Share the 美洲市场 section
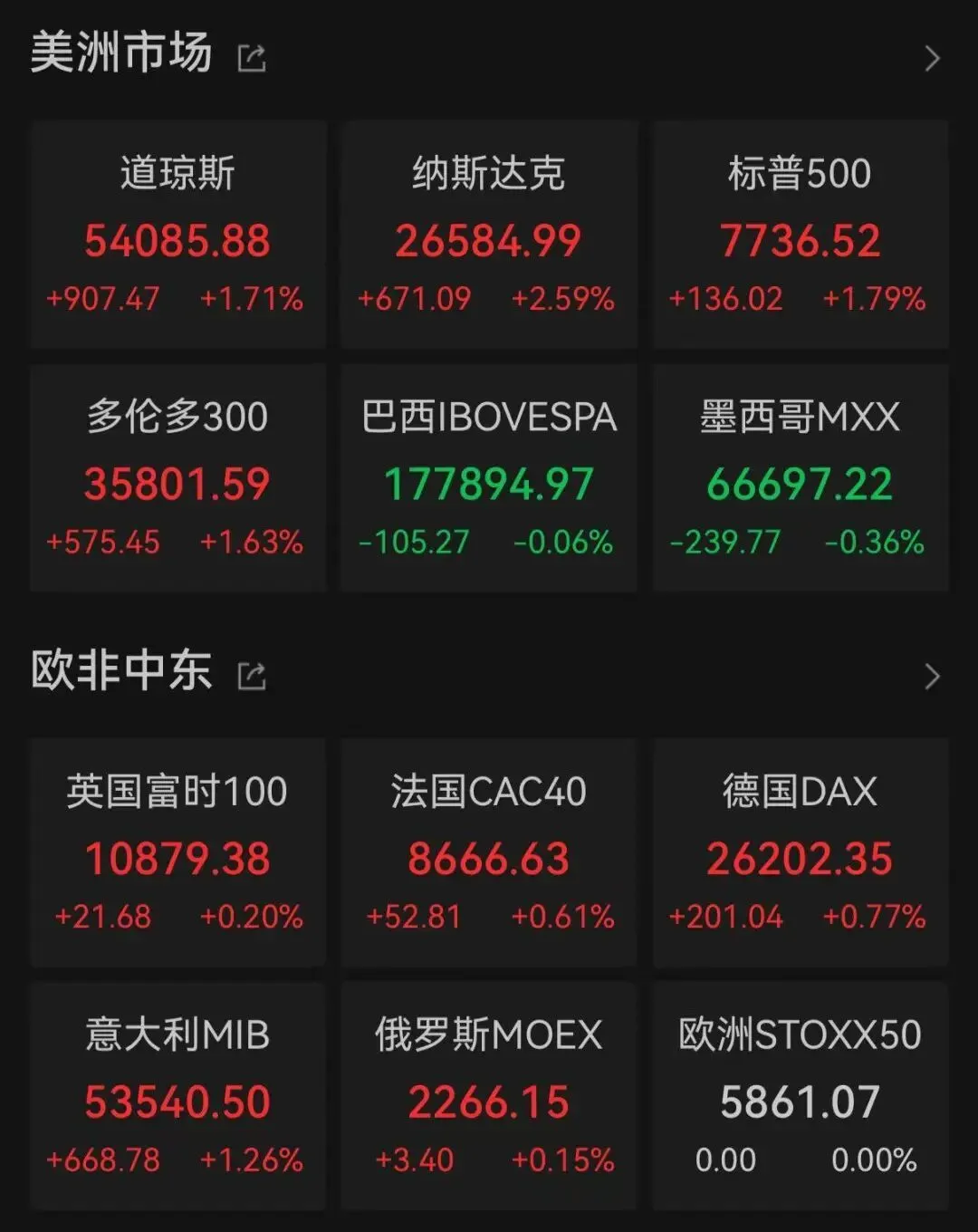 click(251, 58)
